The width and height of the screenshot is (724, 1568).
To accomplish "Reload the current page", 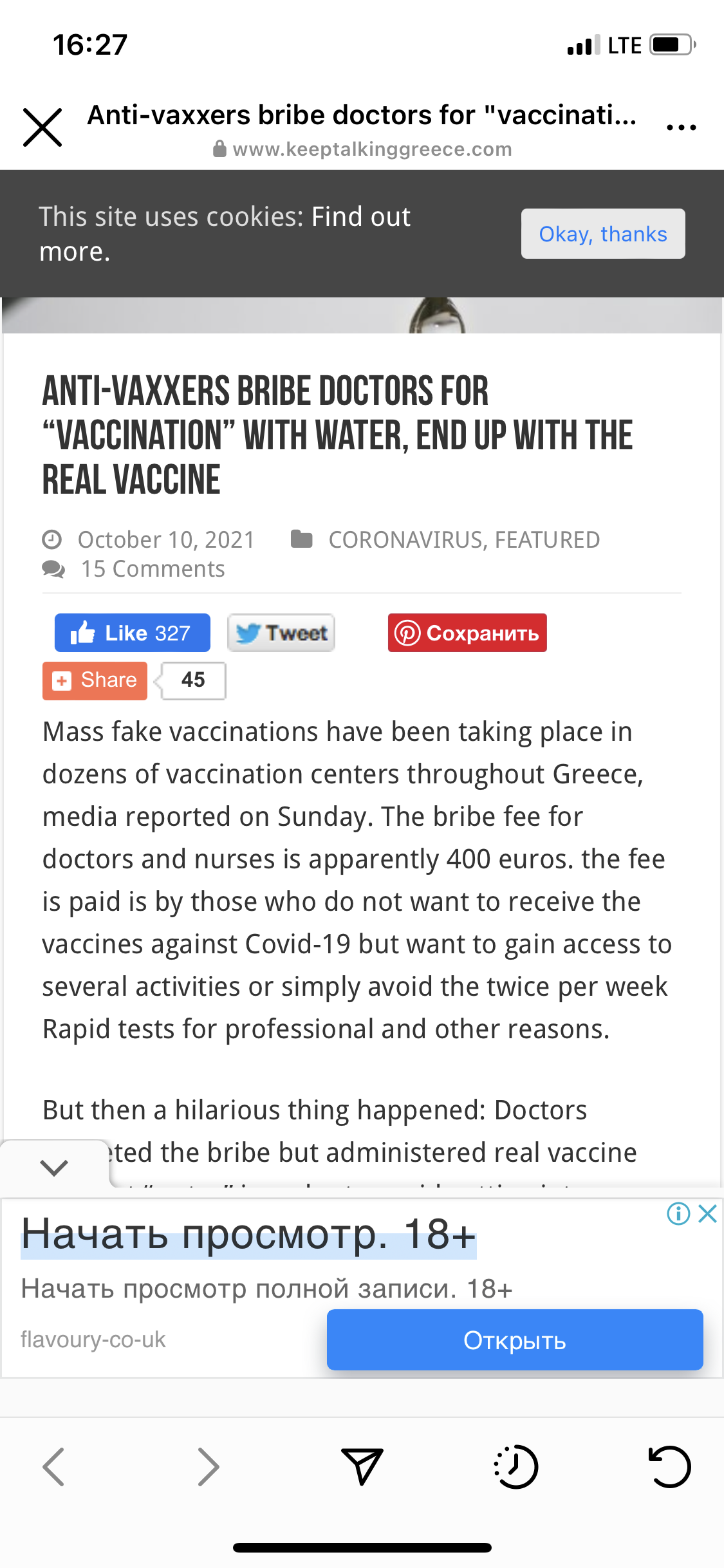I will pyautogui.click(x=669, y=1467).
